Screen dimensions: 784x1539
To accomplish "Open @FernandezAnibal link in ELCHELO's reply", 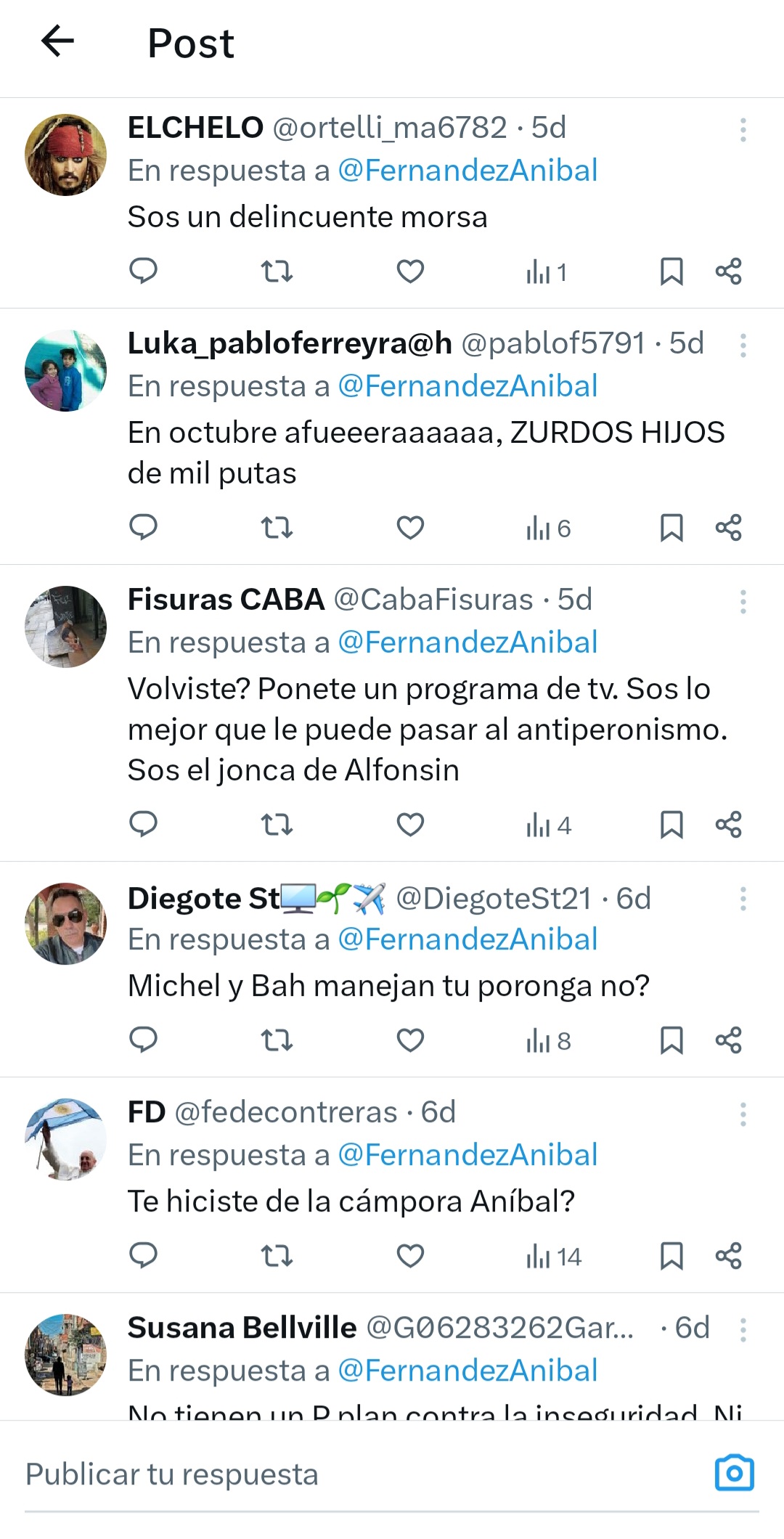I will [467, 171].
